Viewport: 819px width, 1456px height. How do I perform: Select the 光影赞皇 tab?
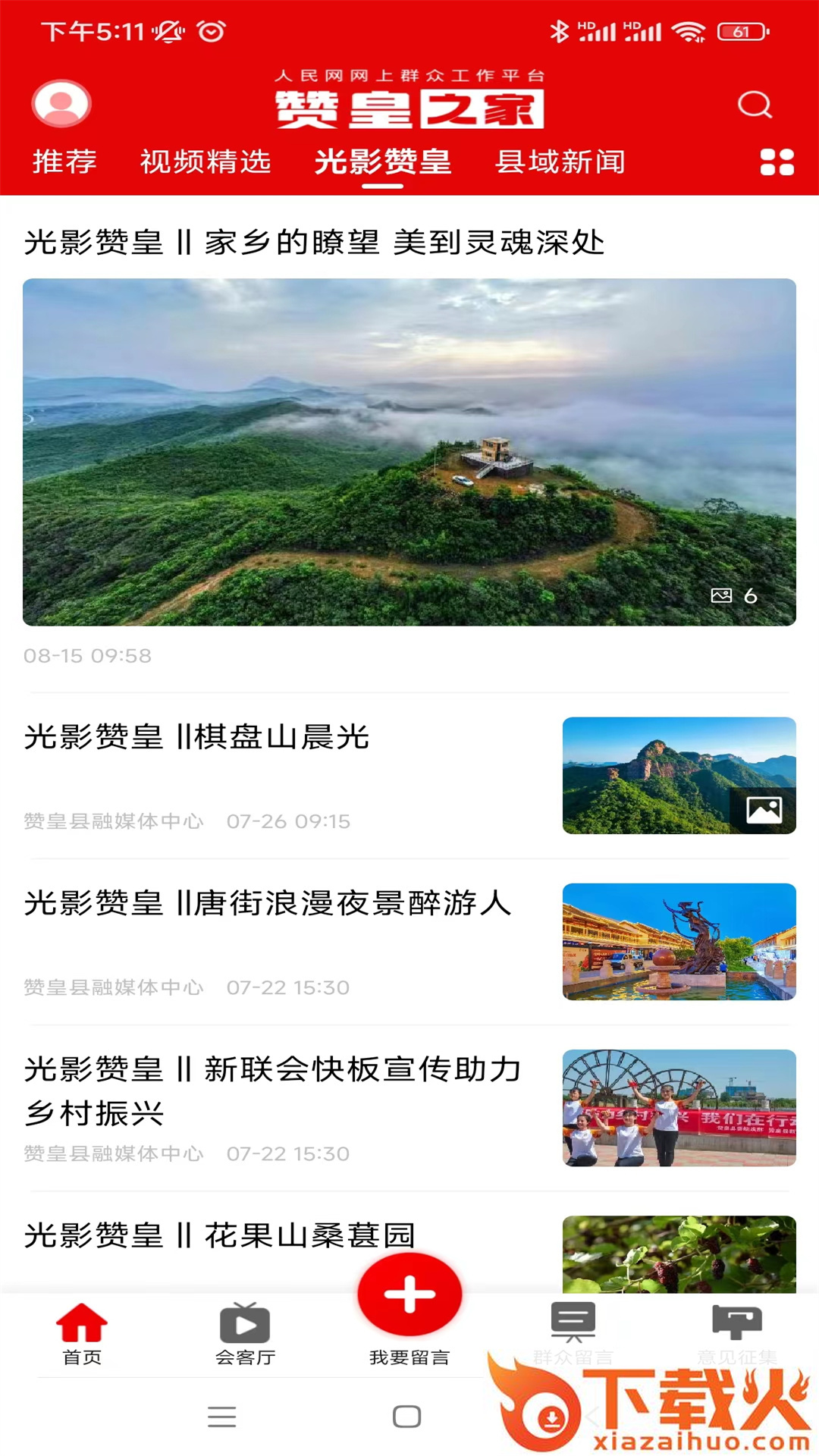(x=383, y=162)
